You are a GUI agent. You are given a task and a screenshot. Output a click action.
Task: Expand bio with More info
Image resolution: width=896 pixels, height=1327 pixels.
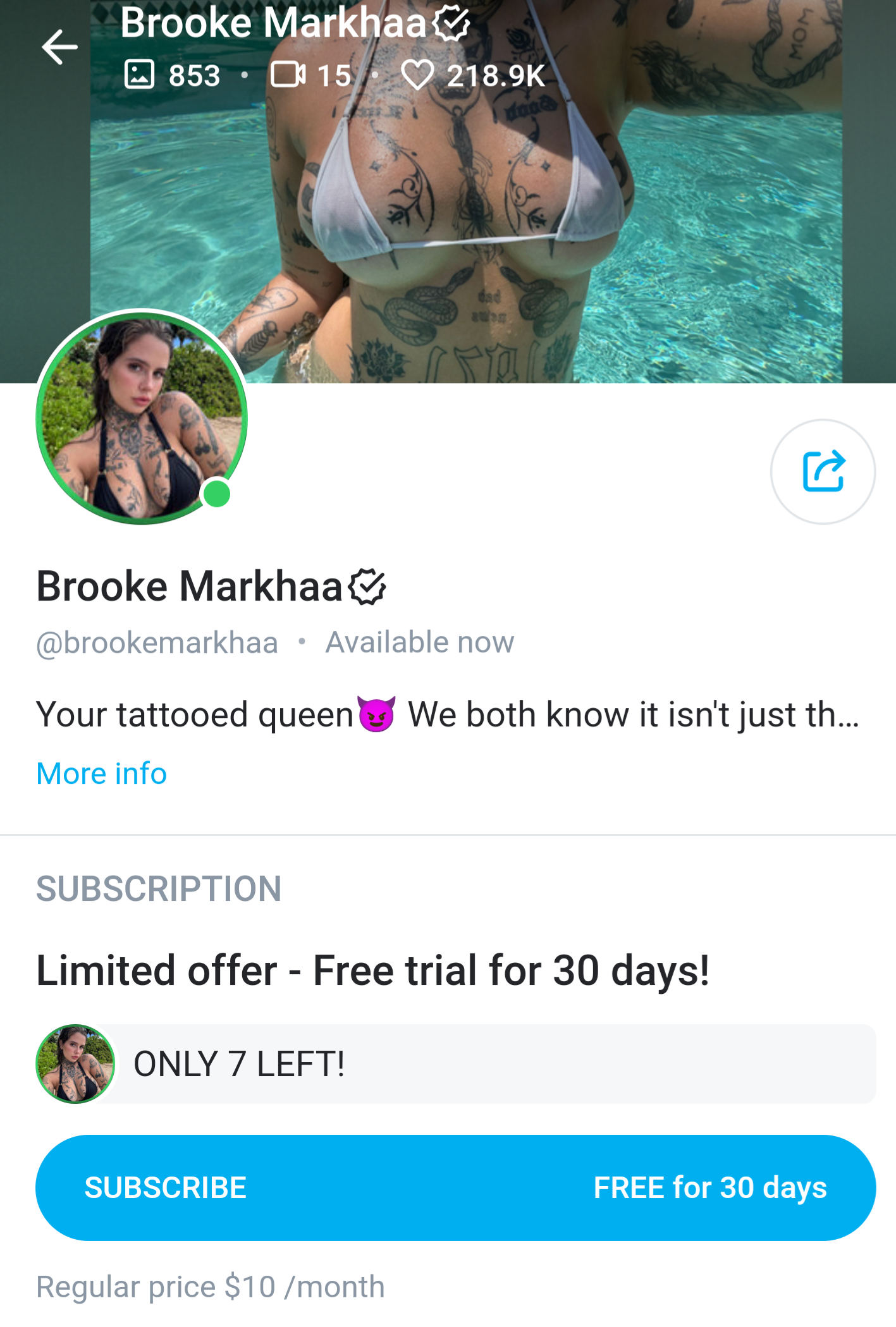tap(101, 773)
